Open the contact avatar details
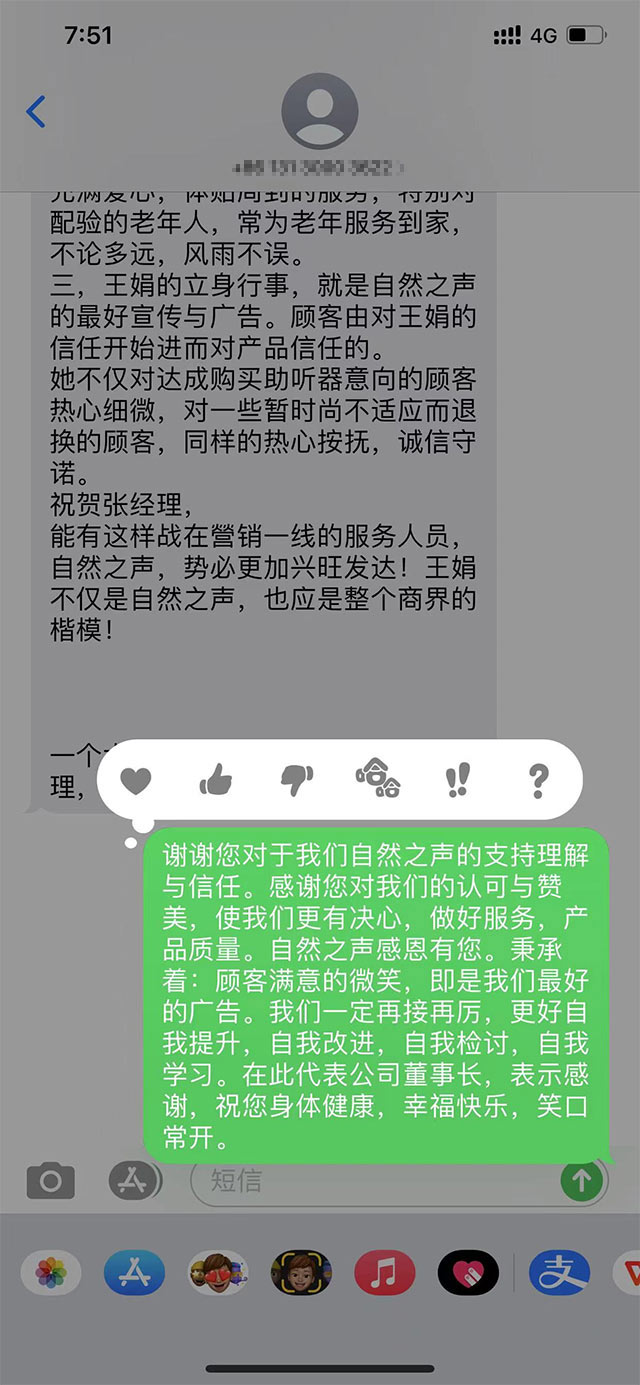 [x=320, y=111]
